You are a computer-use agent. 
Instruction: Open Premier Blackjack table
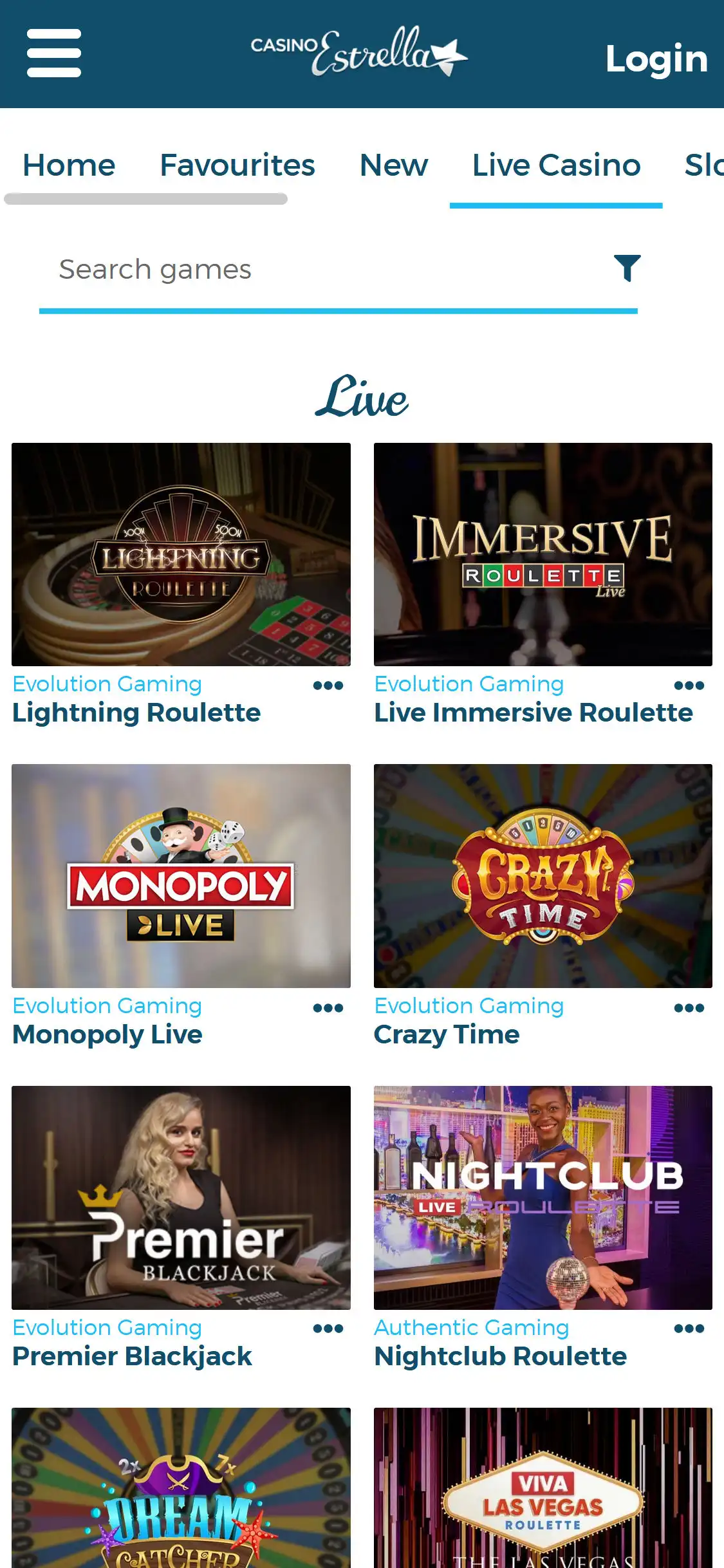(x=181, y=1197)
